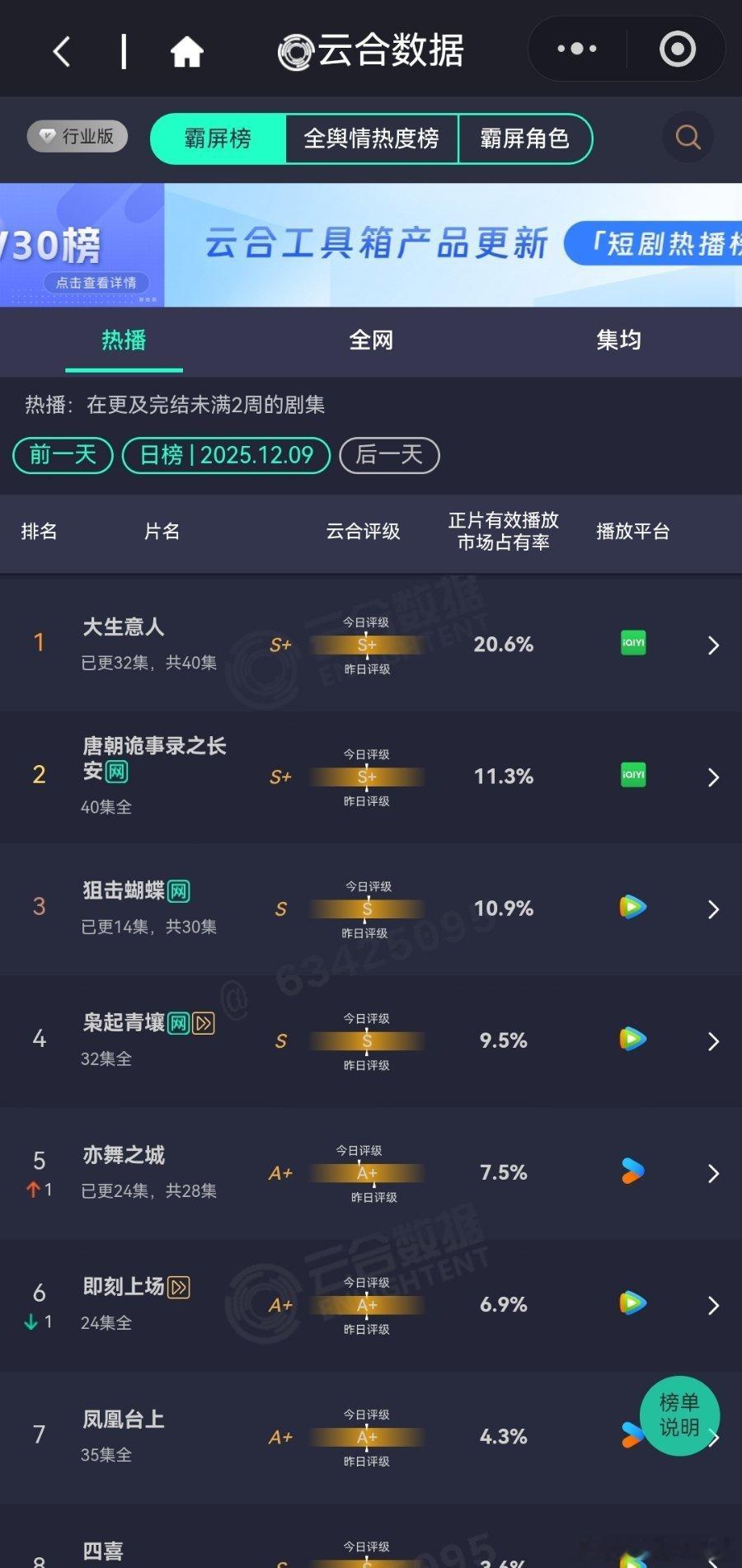Viewport: 742px width, 1568px height.
Task: Switch to the 集均 view
Action: [619, 340]
